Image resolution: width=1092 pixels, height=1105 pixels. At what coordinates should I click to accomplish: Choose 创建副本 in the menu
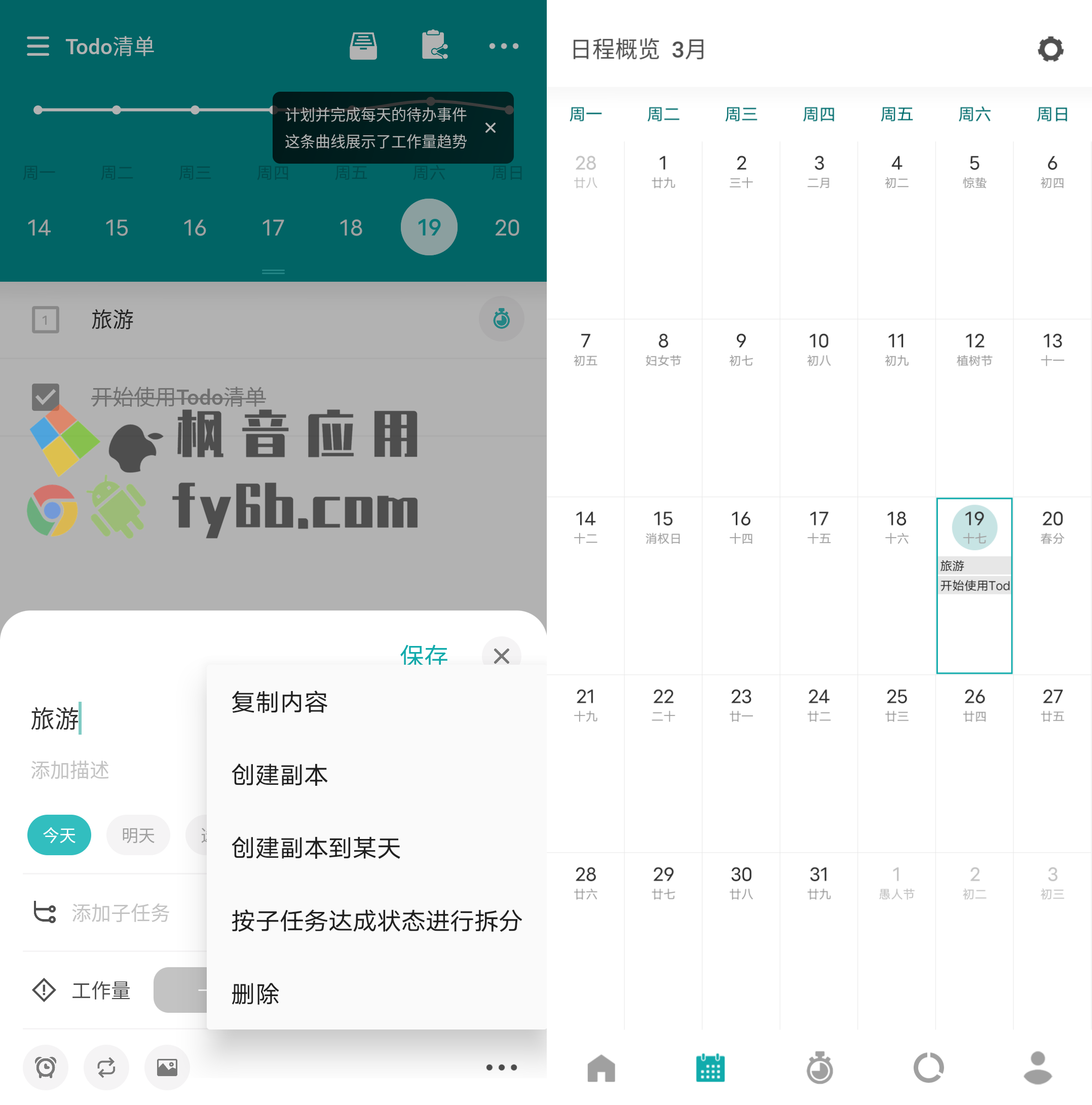(279, 775)
